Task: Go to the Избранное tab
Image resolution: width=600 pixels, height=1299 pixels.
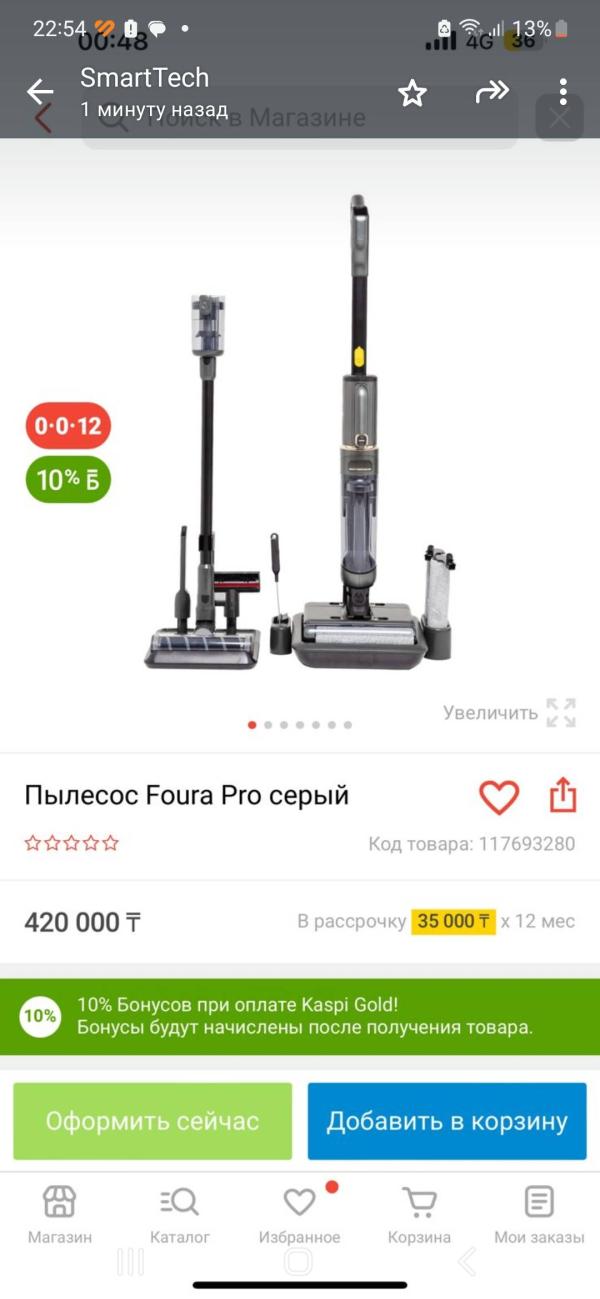Action: point(299,1214)
